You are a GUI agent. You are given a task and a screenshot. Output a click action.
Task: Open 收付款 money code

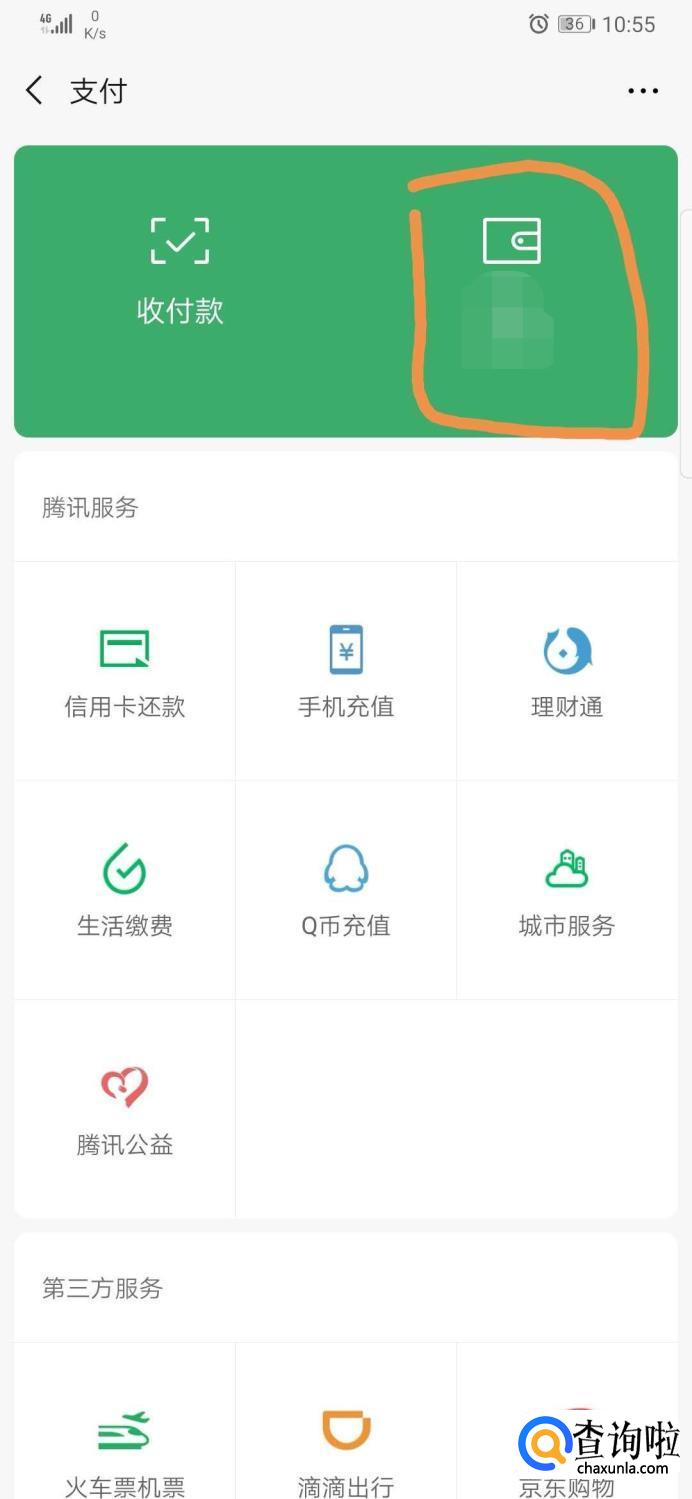pos(180,270)
